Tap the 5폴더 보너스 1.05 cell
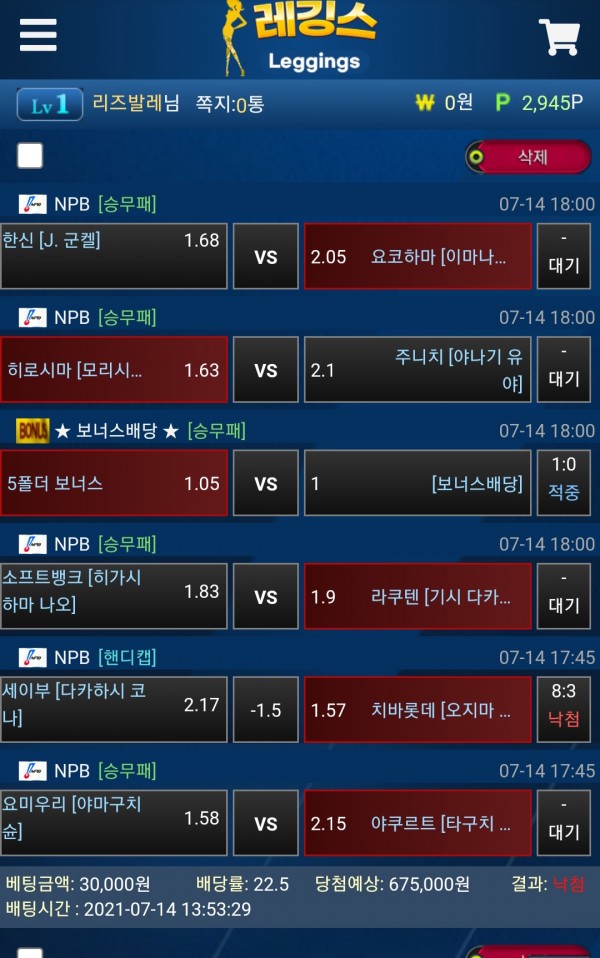Image resolution: width=600 pixels, height=958 pixels. (x=113, y=483)
